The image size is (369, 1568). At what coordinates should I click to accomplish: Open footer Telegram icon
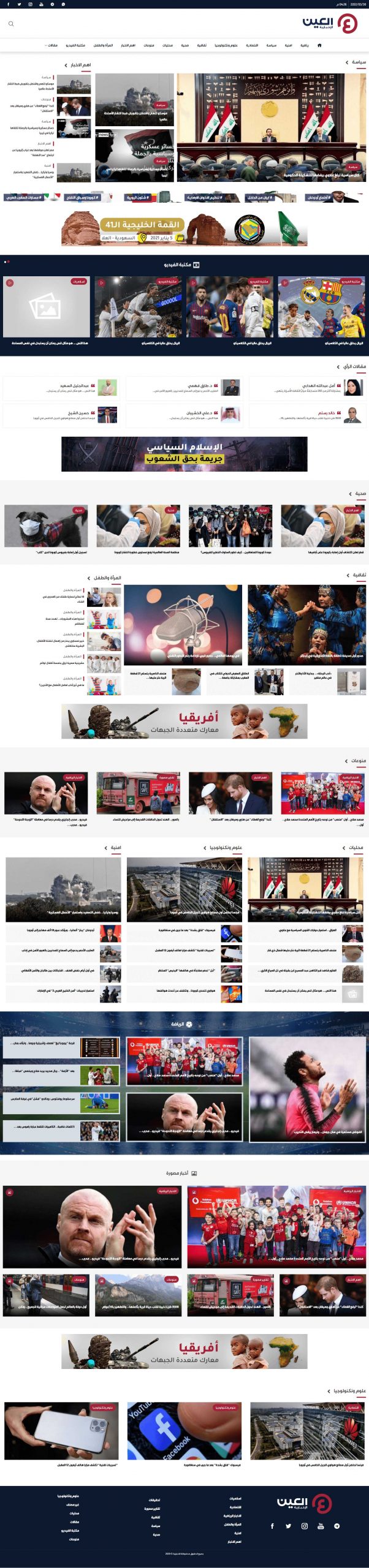[x=337, y=1526]
